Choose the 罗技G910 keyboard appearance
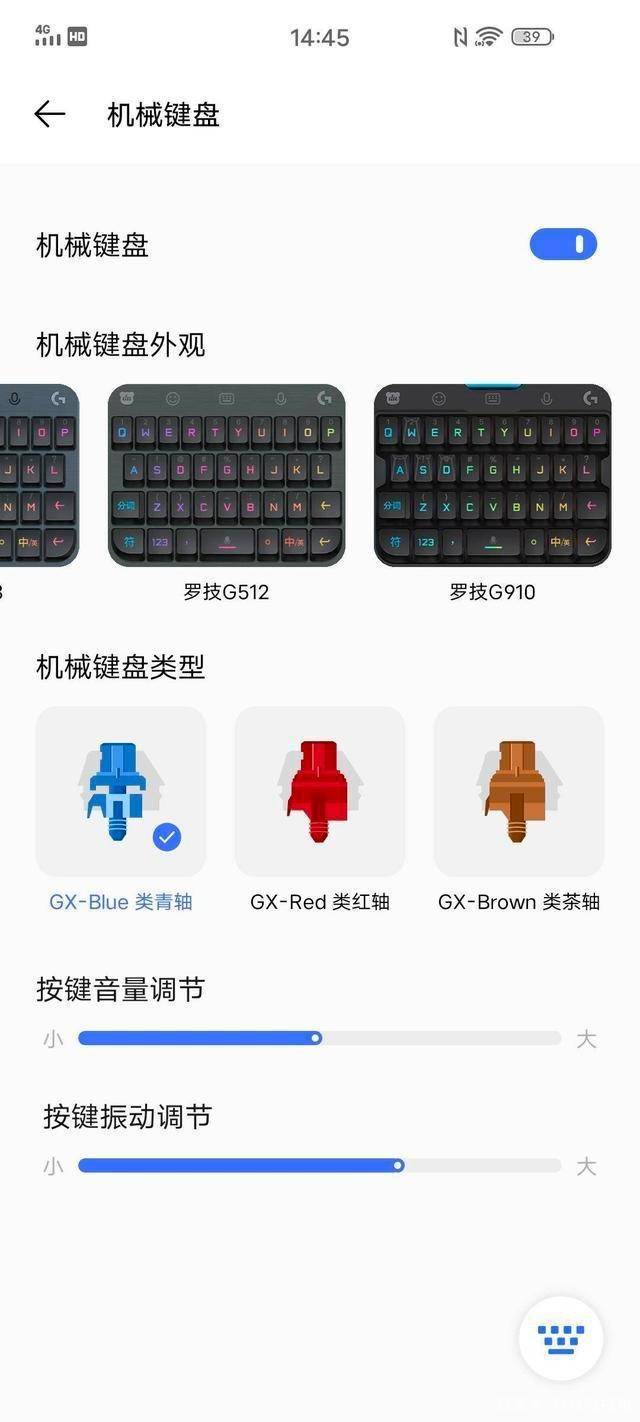This screenshot has width=640, height=1422. click(492, 475)
